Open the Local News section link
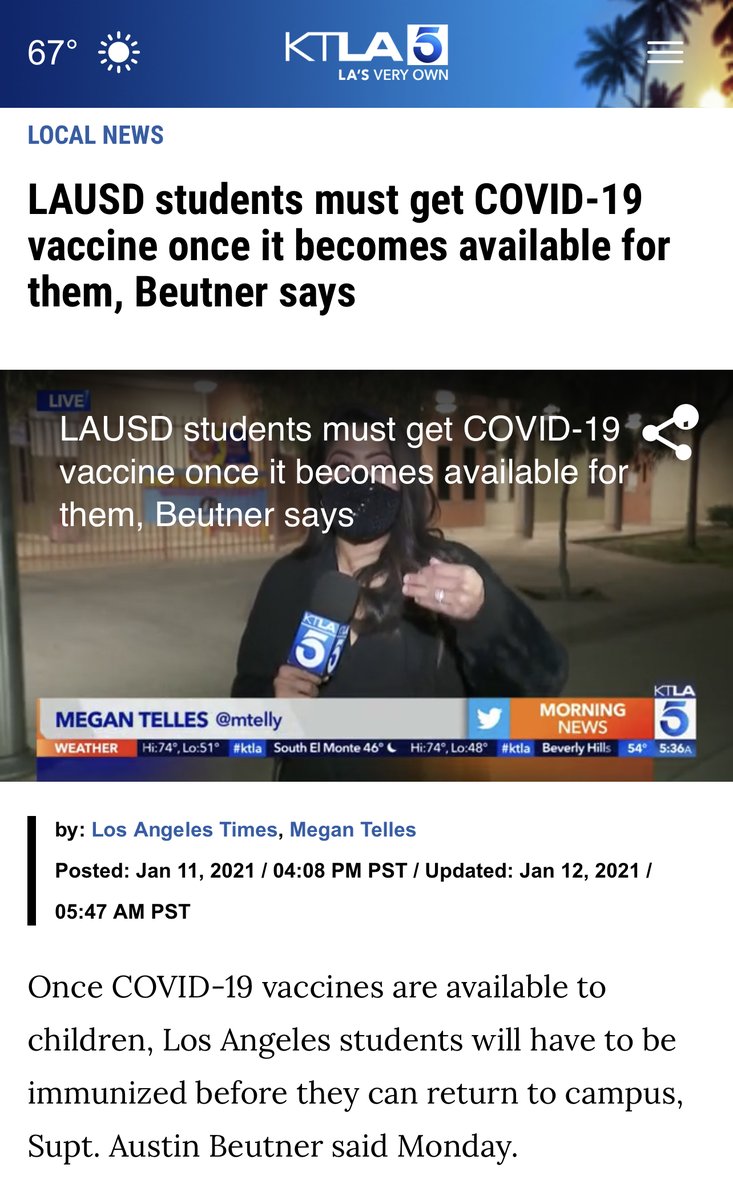Viewport: 733px width, 1200px height. (x=96, y=135)
